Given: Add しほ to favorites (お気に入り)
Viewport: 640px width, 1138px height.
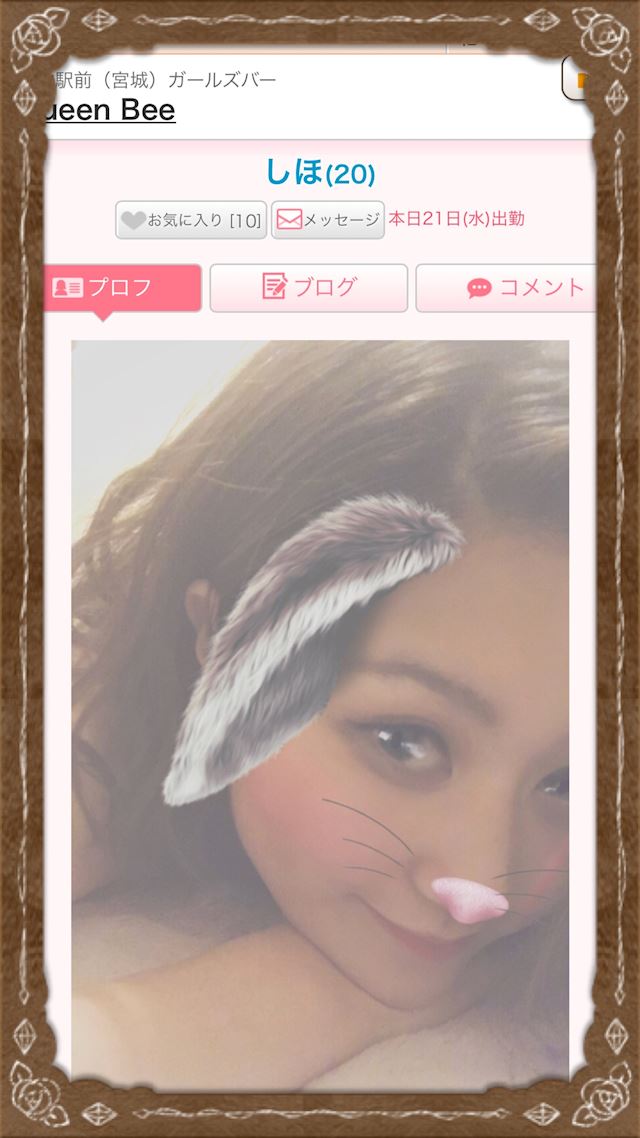Looking at the screenshot, I should click(x=191, y=220).
